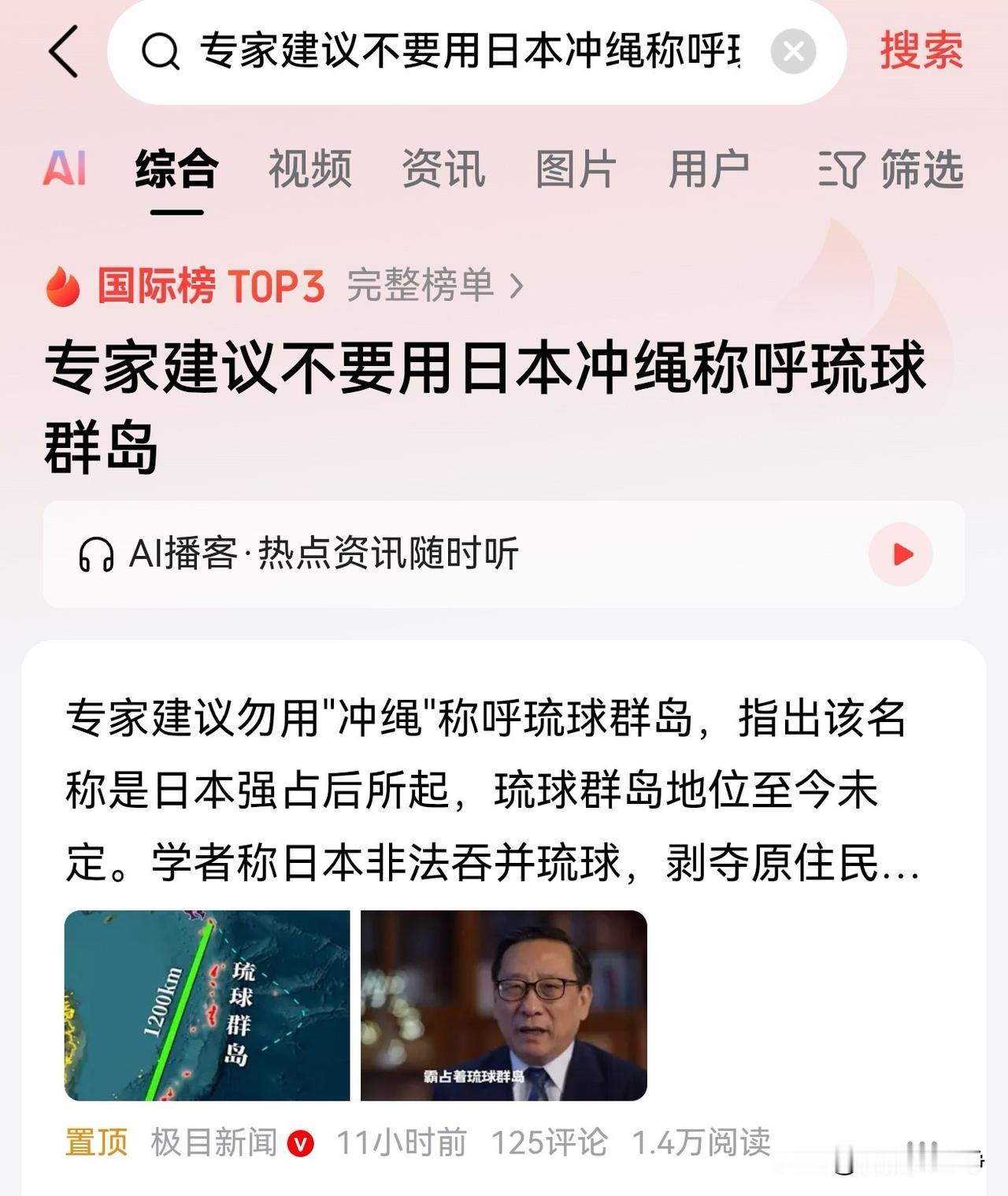Tap the flame icon beside 国际榜 TOP3
Screen dimensions: 1008x1196
[61, 287]
